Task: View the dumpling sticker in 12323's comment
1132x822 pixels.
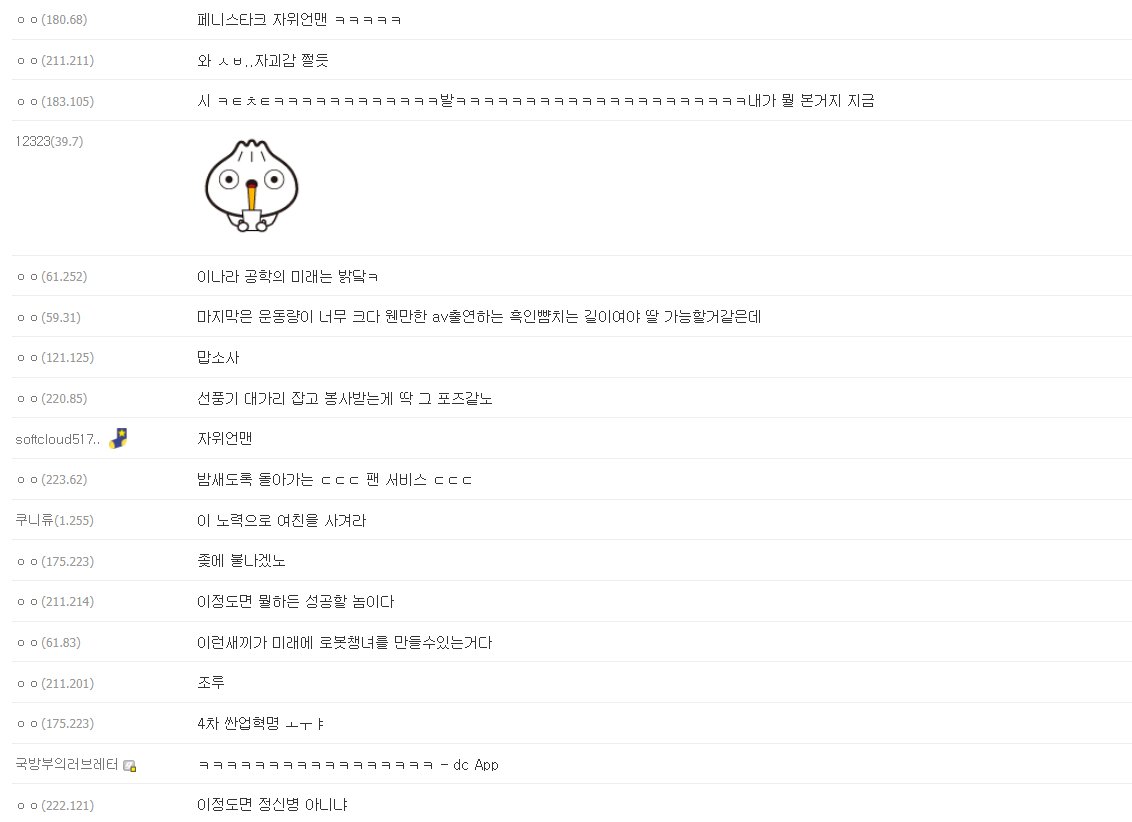Action: point(252,186)
